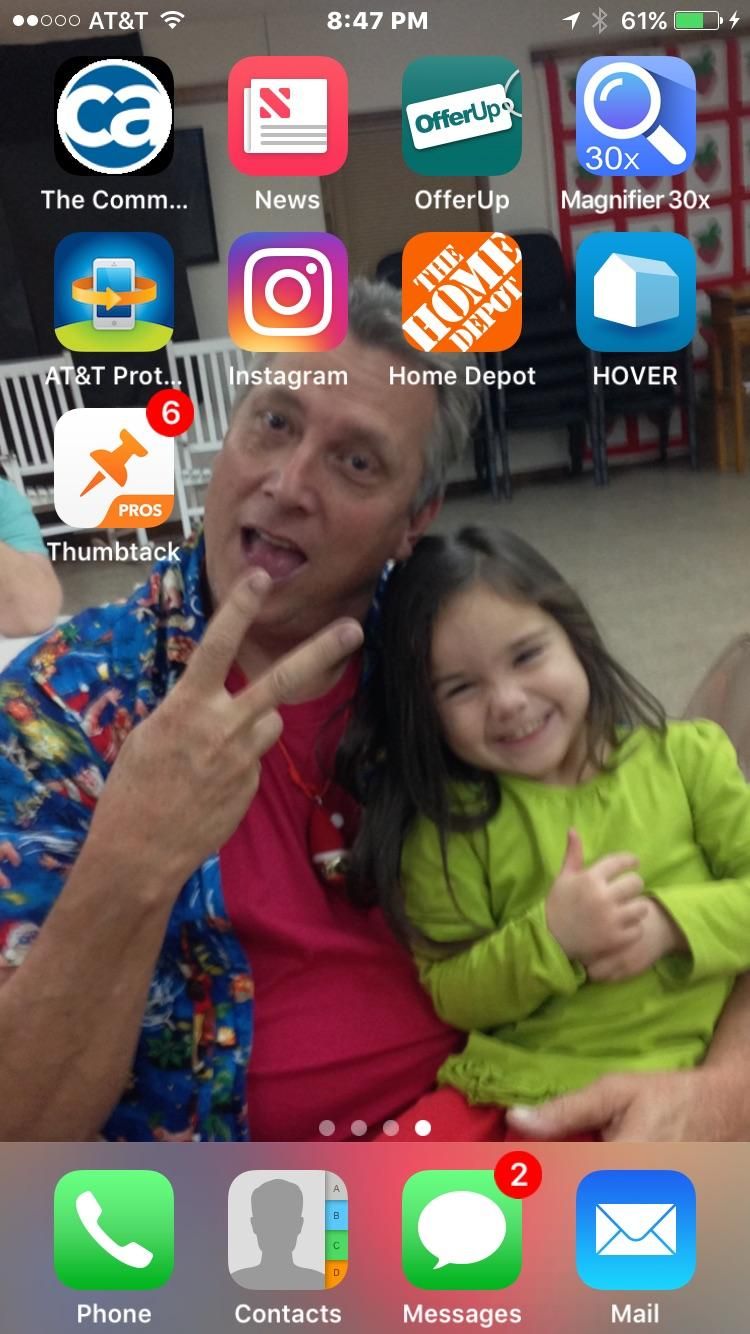Open the Home Depot app

click(x=462, y=292)
